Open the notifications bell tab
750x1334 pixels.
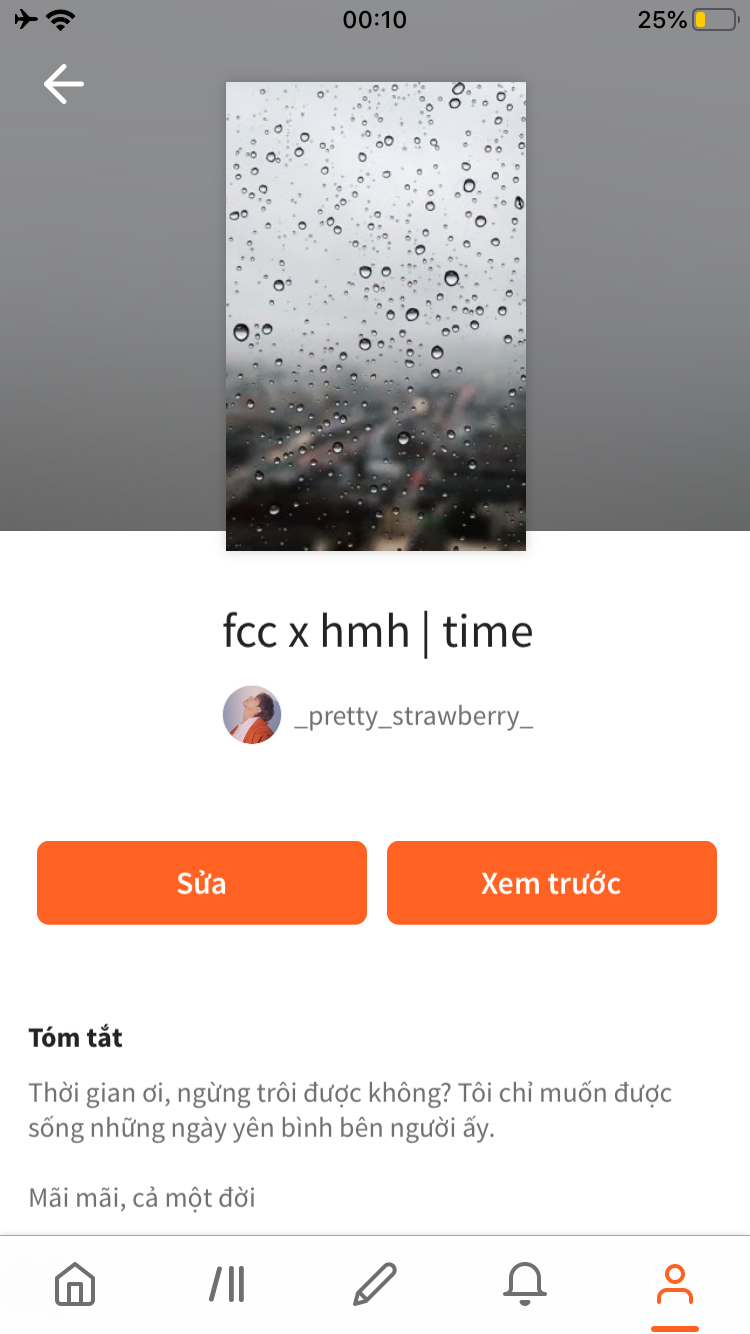pyautogui.click(x=525, y=1284)
